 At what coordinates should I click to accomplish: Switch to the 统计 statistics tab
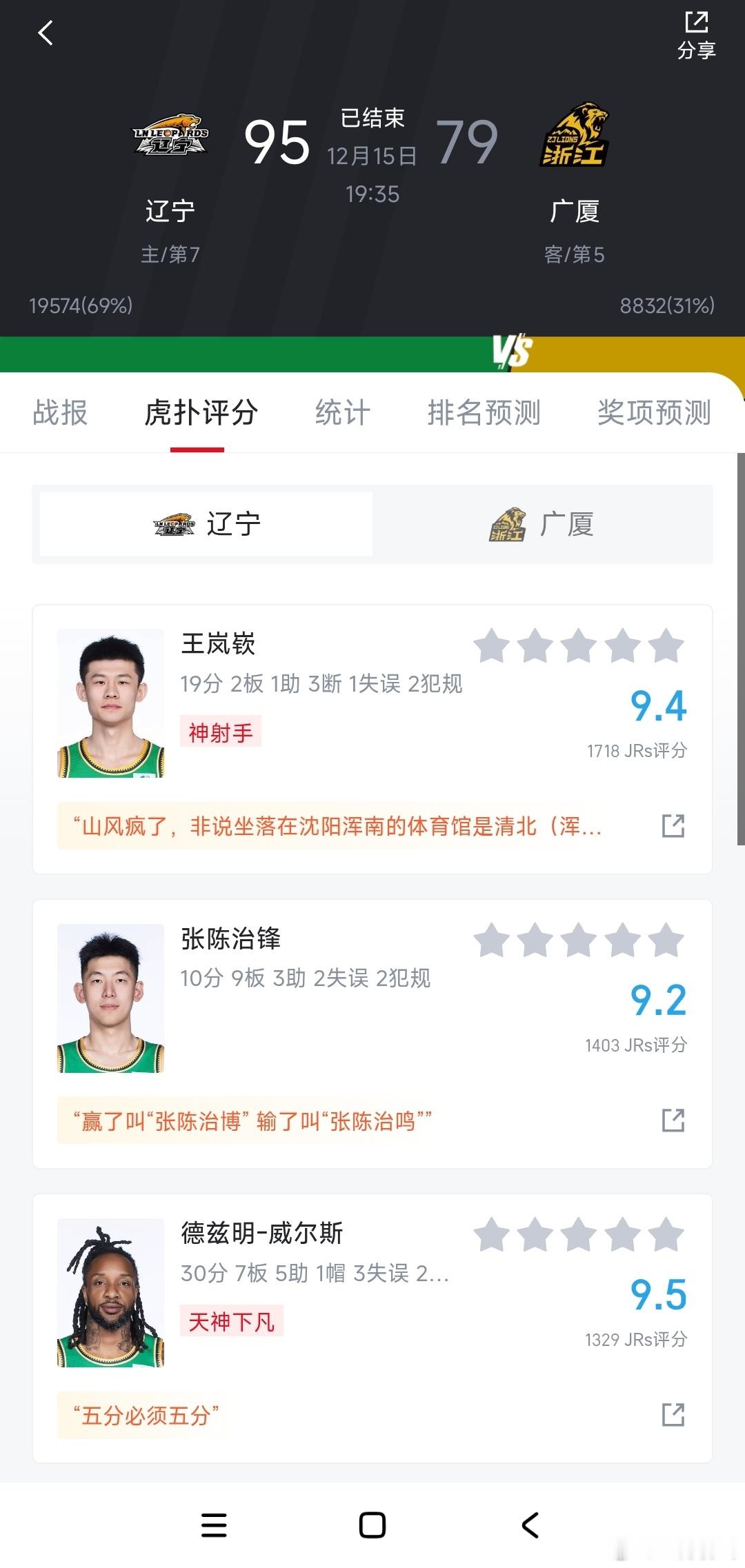341,414
